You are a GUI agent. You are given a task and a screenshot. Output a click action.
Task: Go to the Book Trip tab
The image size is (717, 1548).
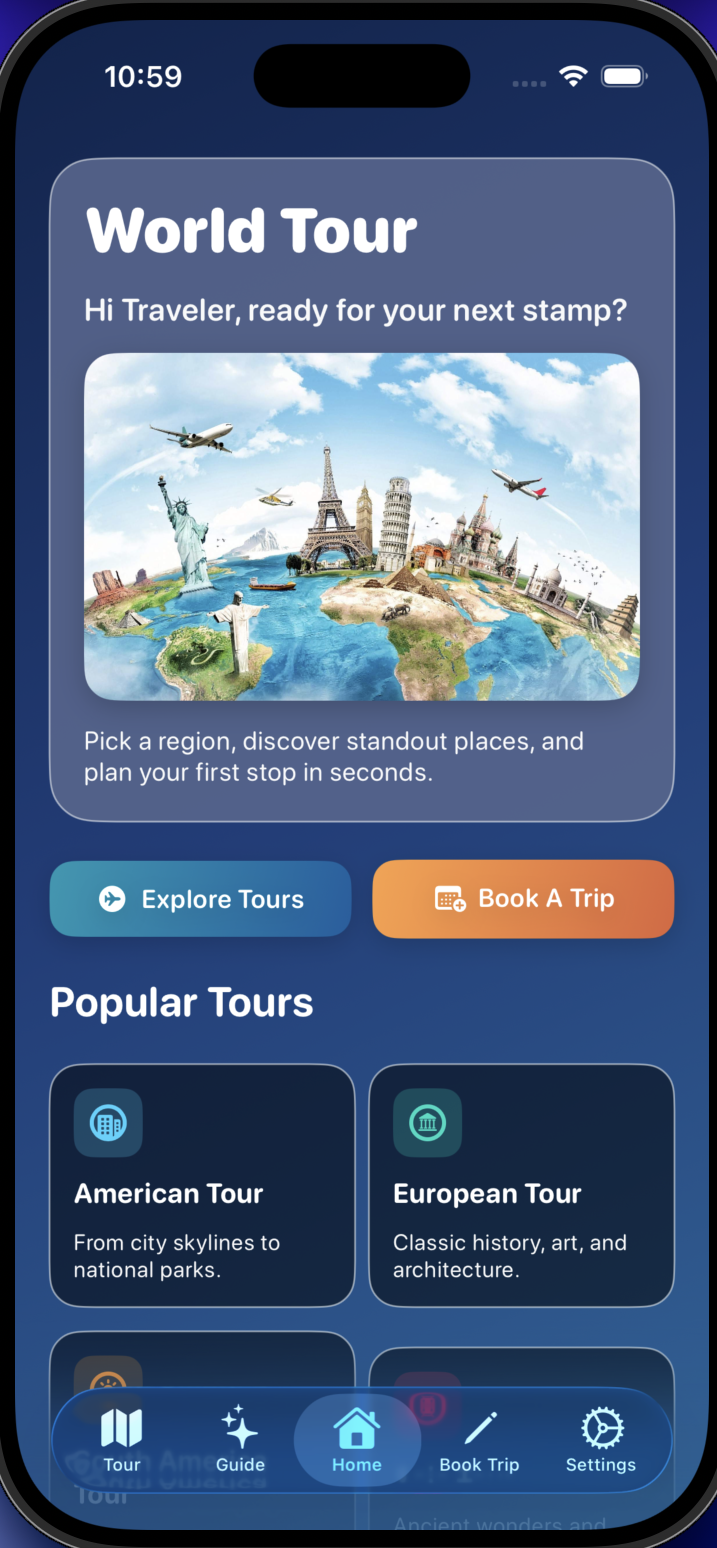coord(479,1440)
